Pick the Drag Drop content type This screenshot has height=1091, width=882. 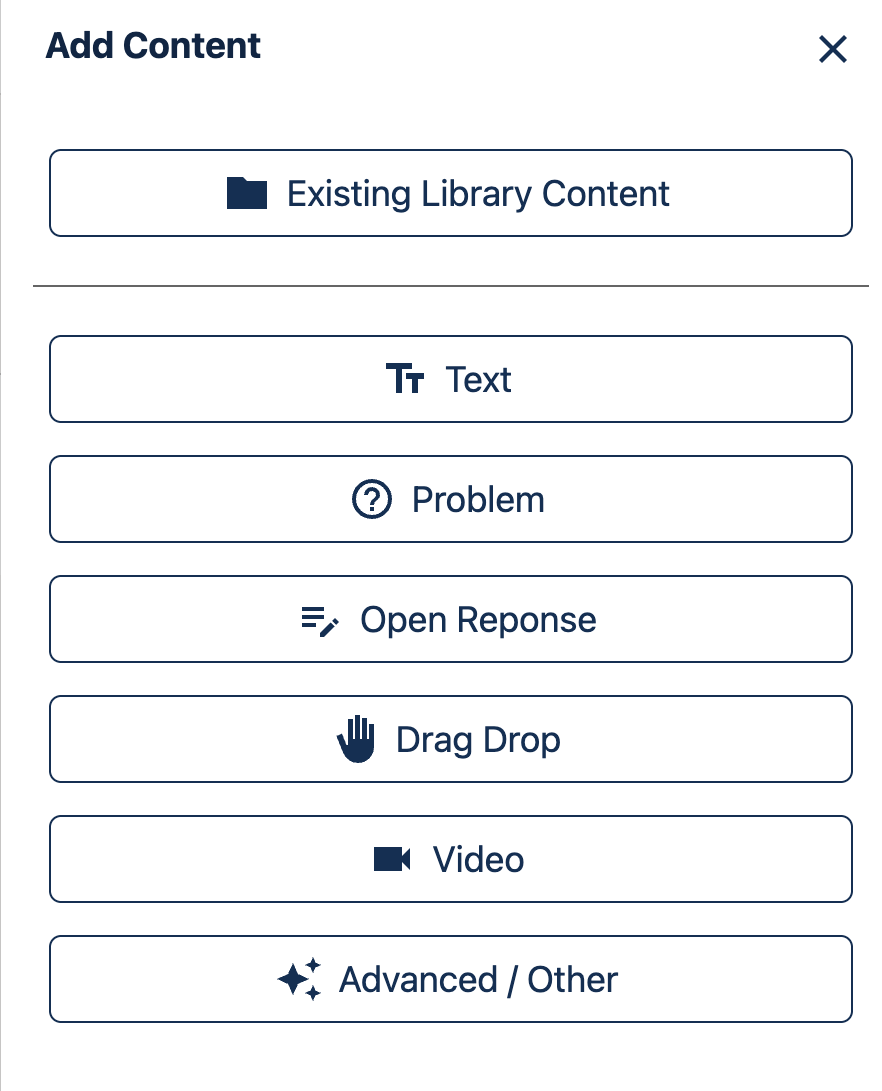click(450, 738)
